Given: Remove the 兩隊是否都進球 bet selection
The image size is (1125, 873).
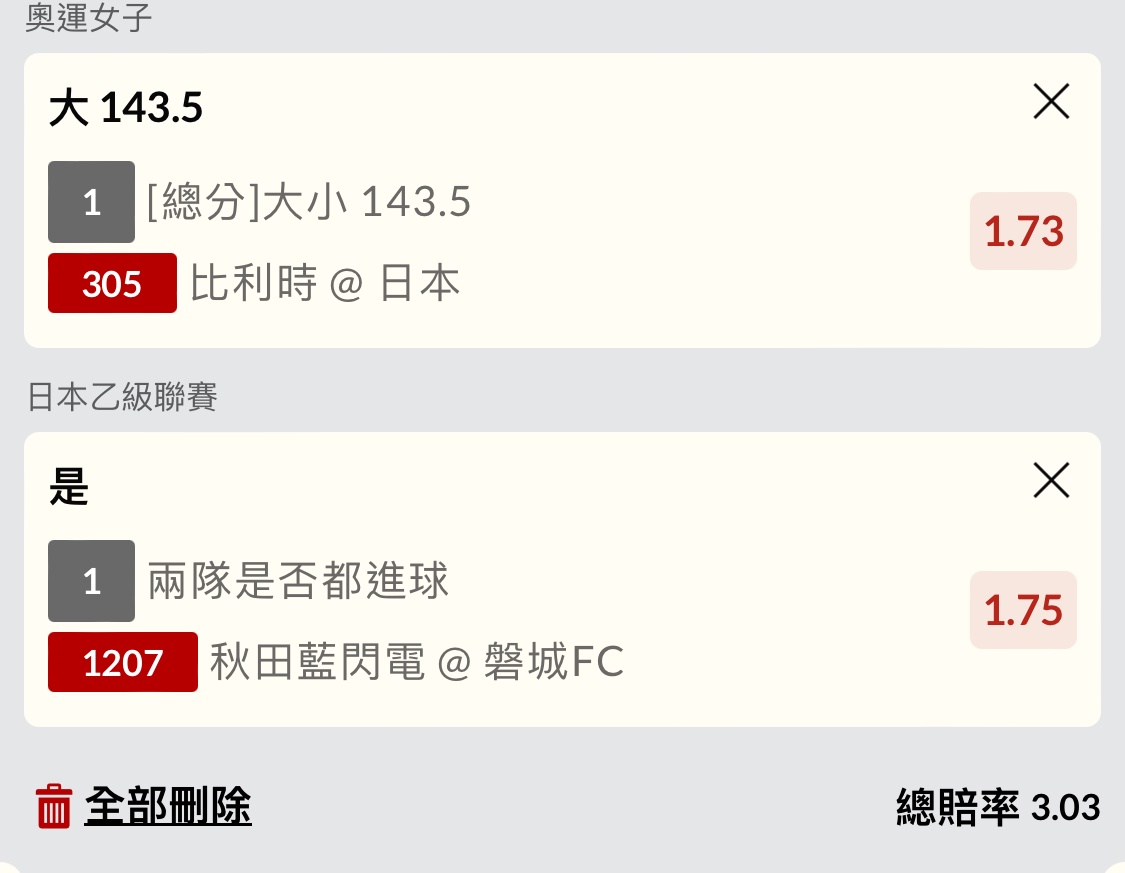Looking at the screenshot, I should 1051,481.
